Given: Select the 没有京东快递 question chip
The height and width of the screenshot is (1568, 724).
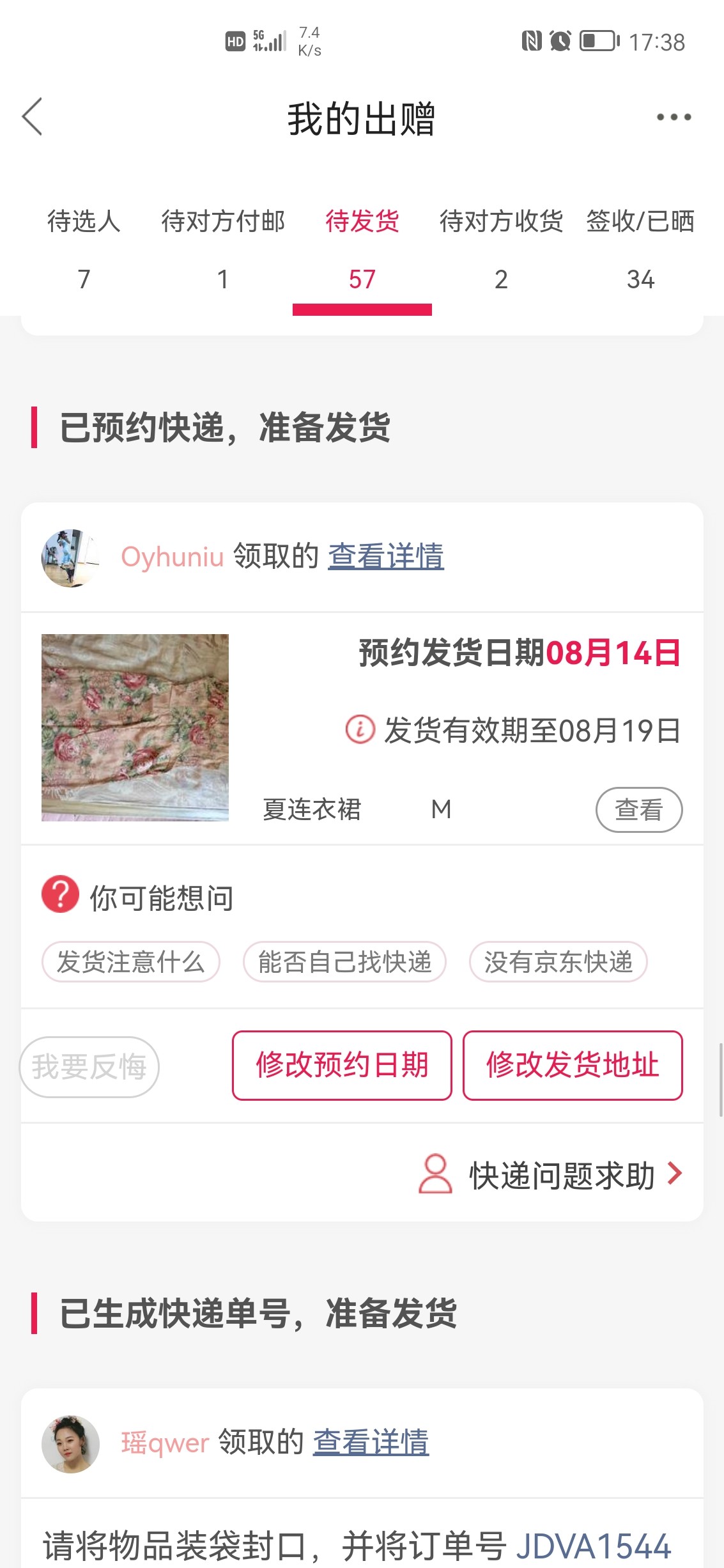Looking at the screenshot, I should click(x=558, y=962).
